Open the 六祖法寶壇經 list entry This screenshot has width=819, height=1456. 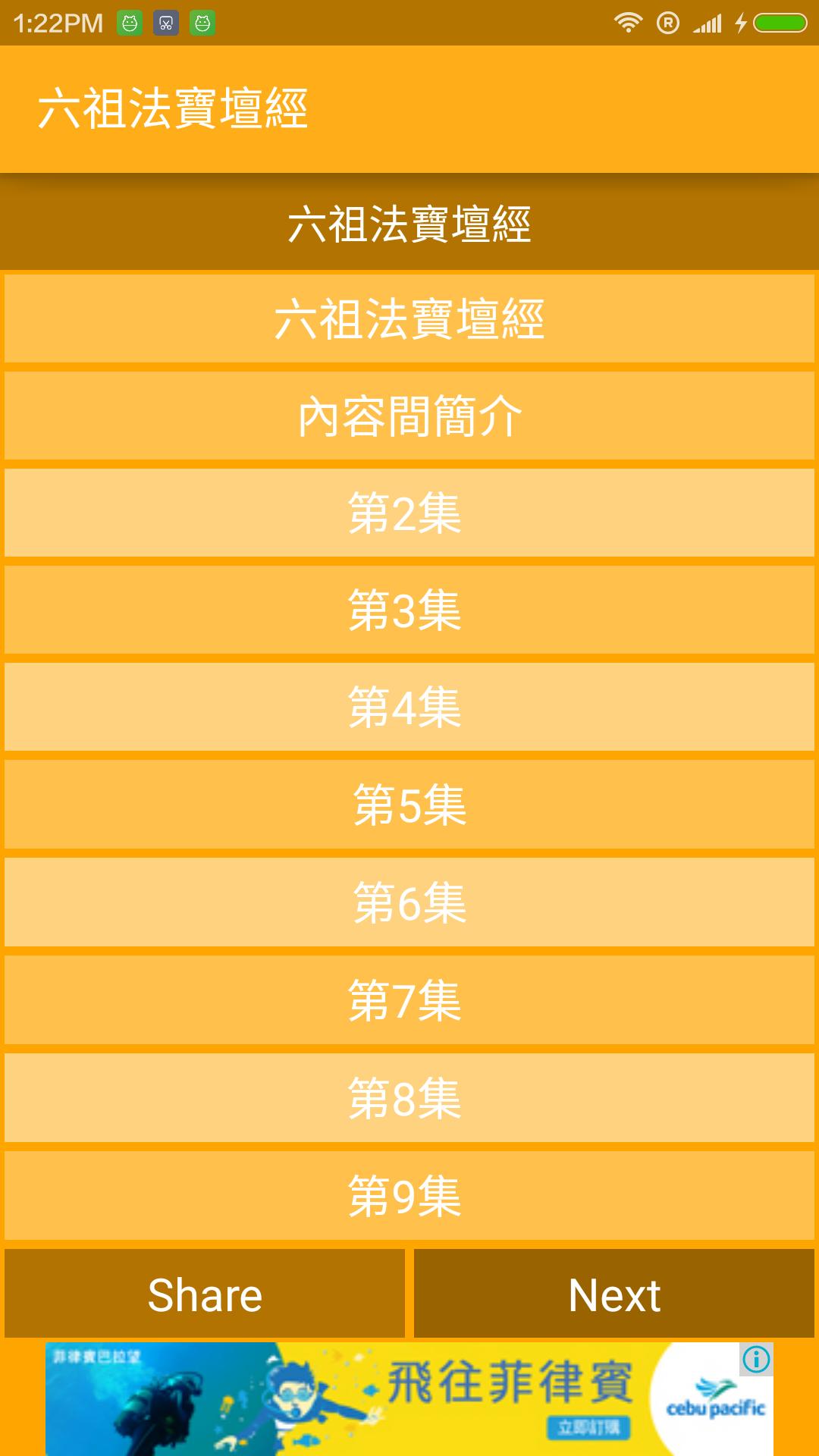409,318
